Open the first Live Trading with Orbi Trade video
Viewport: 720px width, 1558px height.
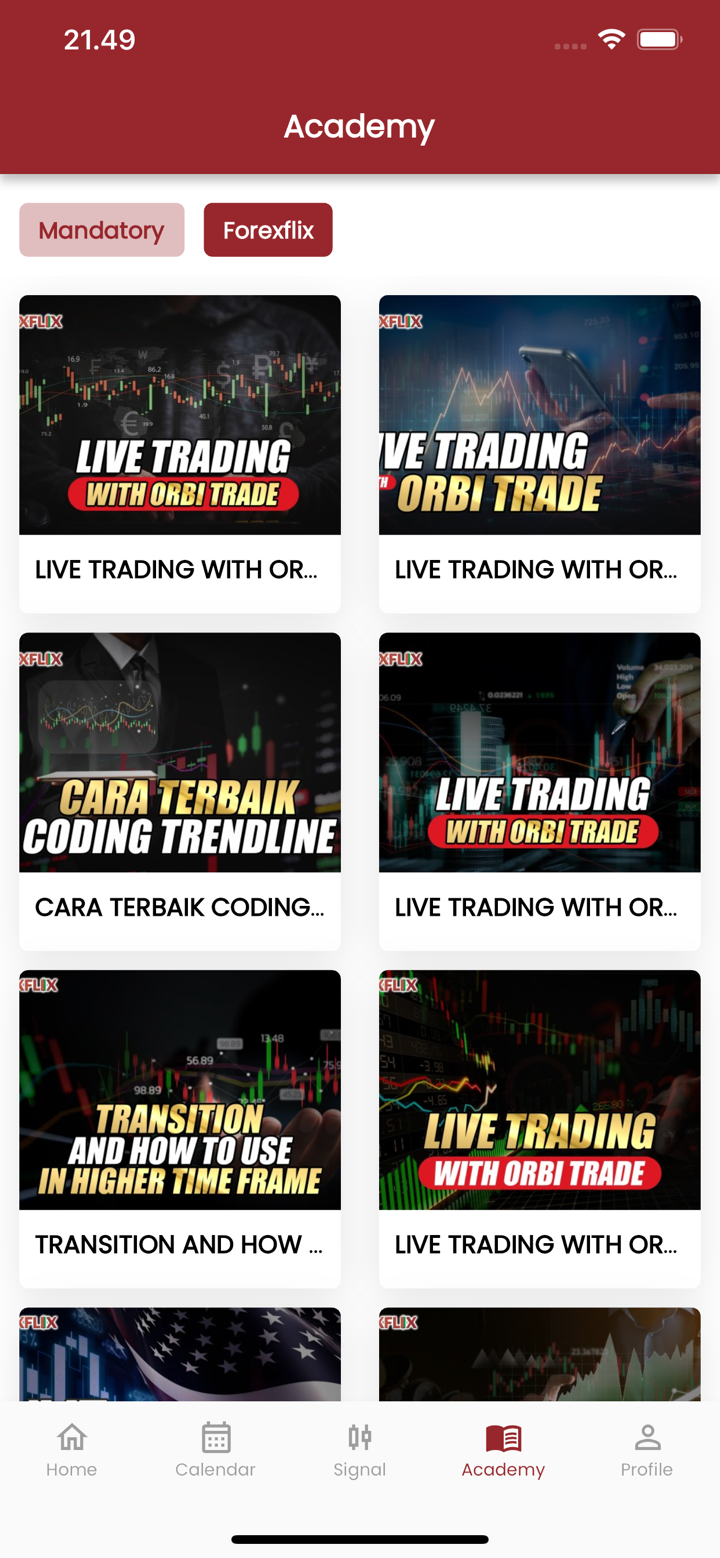tap(180, 414)
